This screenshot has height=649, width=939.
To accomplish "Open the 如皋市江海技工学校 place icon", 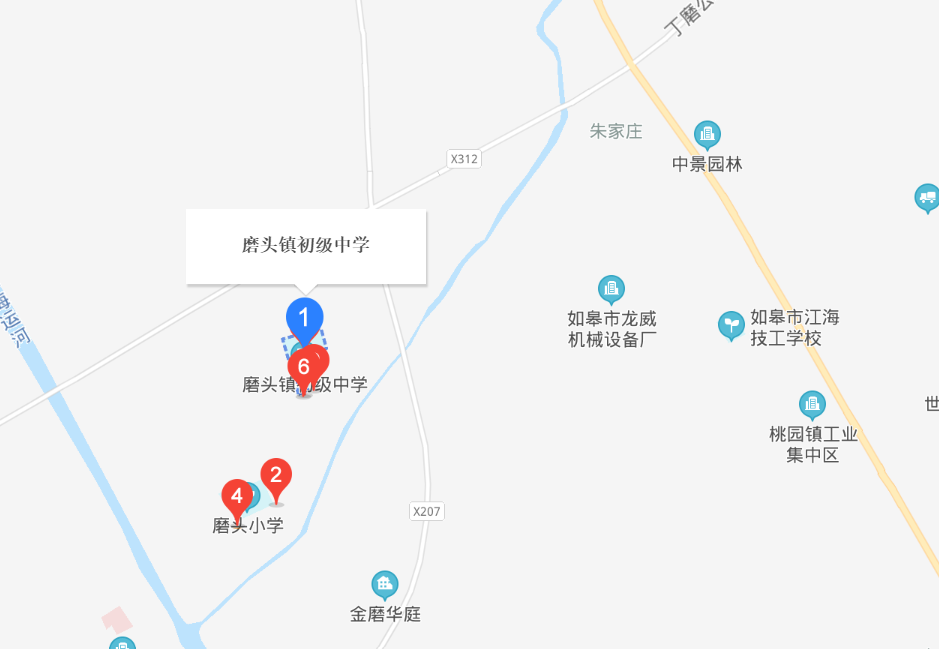I will (x=732, y=325).
